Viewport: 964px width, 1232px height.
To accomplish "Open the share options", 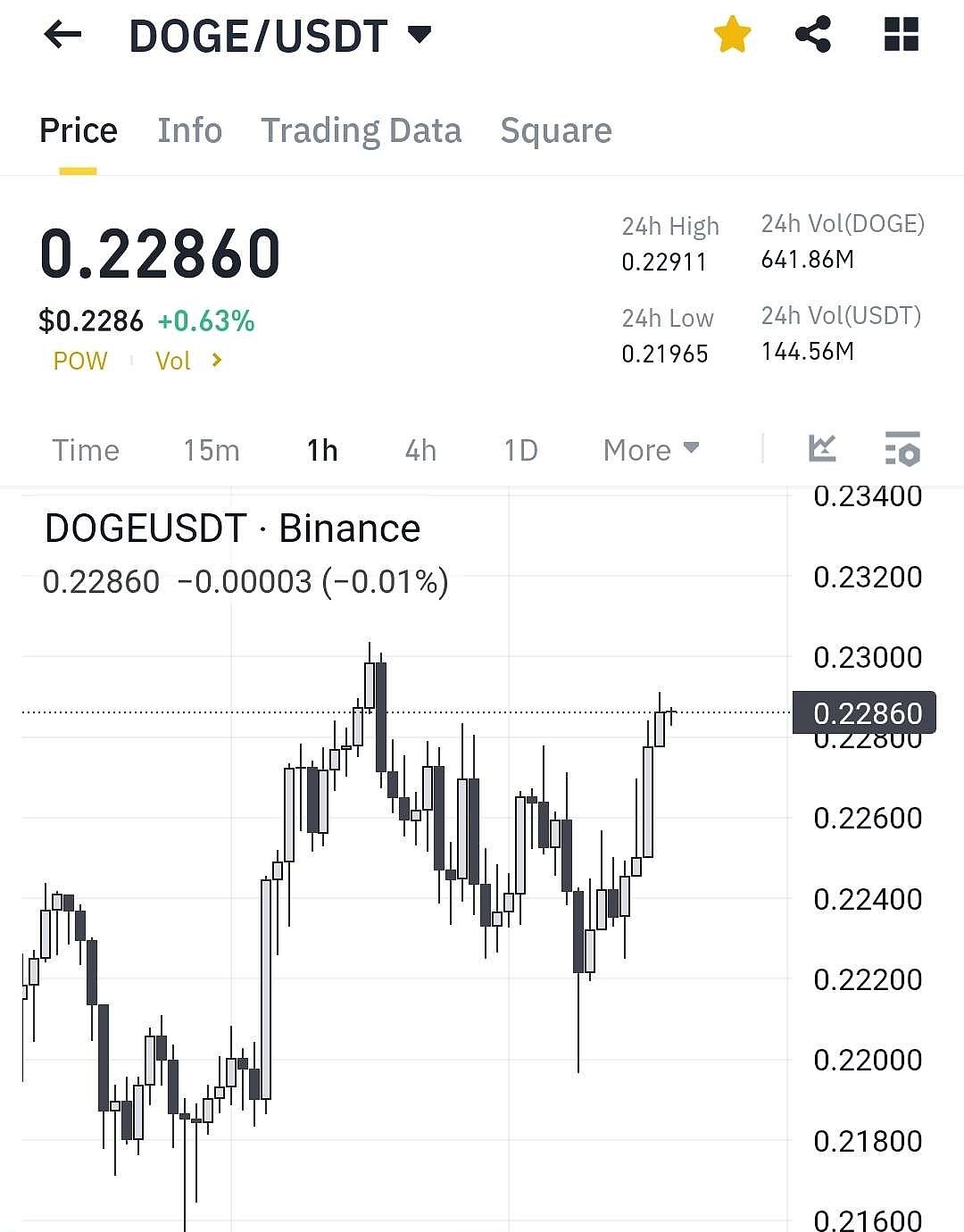I will click(x=812, y=34).
